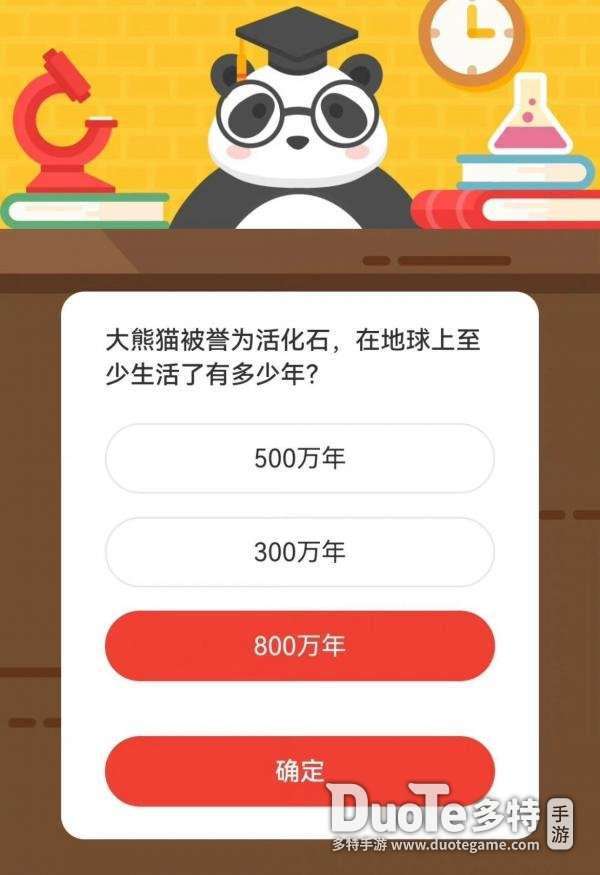The image size is (600, 875).
Task: Pick the 800万年 answer option
Action: [300, 646]
